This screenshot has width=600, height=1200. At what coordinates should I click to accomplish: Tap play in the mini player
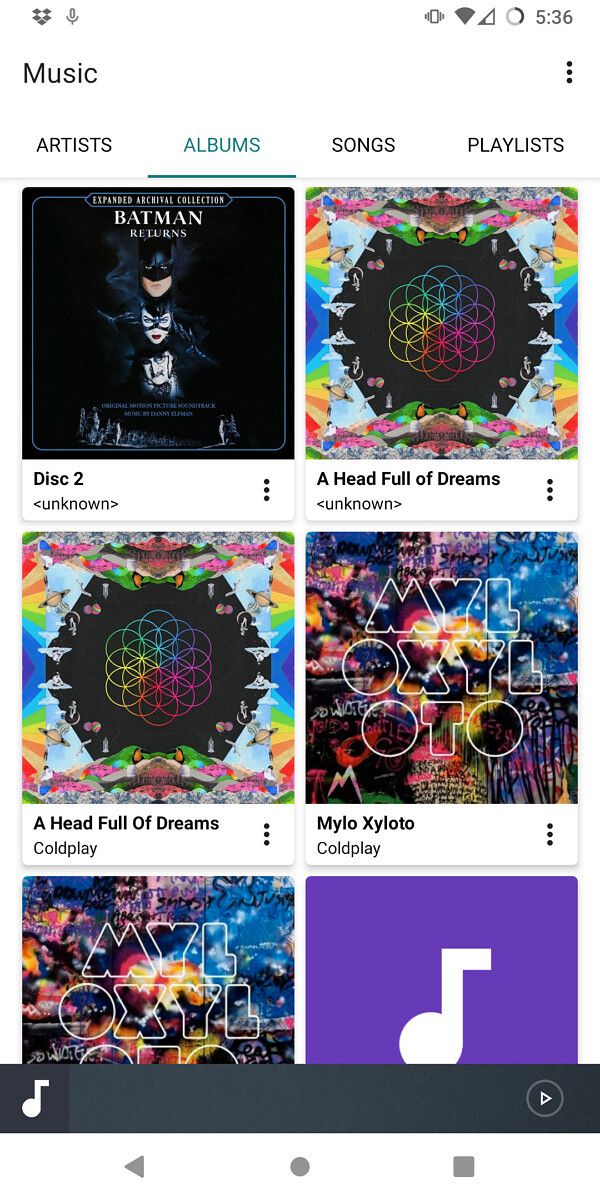545,1098
